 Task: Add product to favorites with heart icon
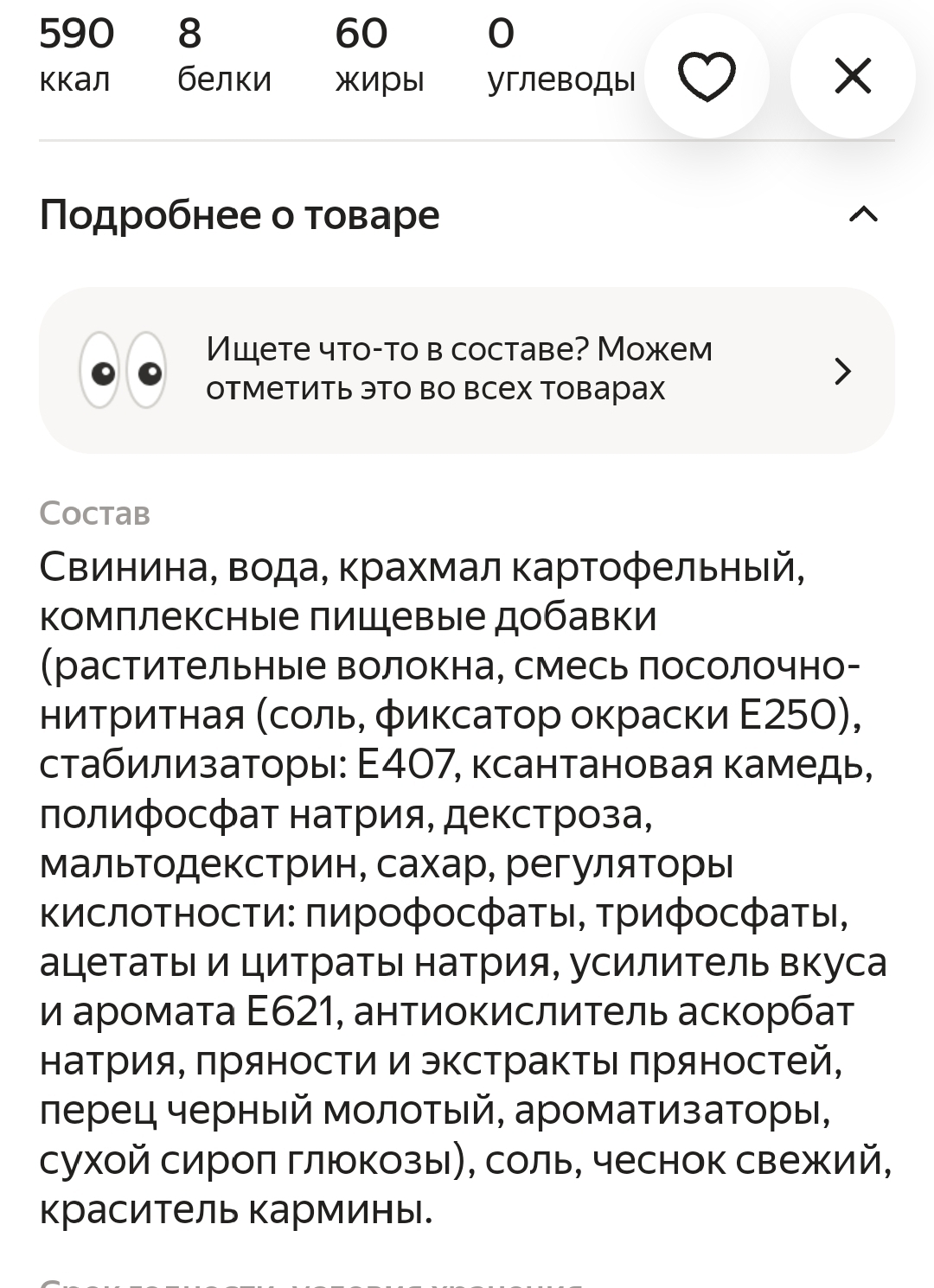pos(707,76)
